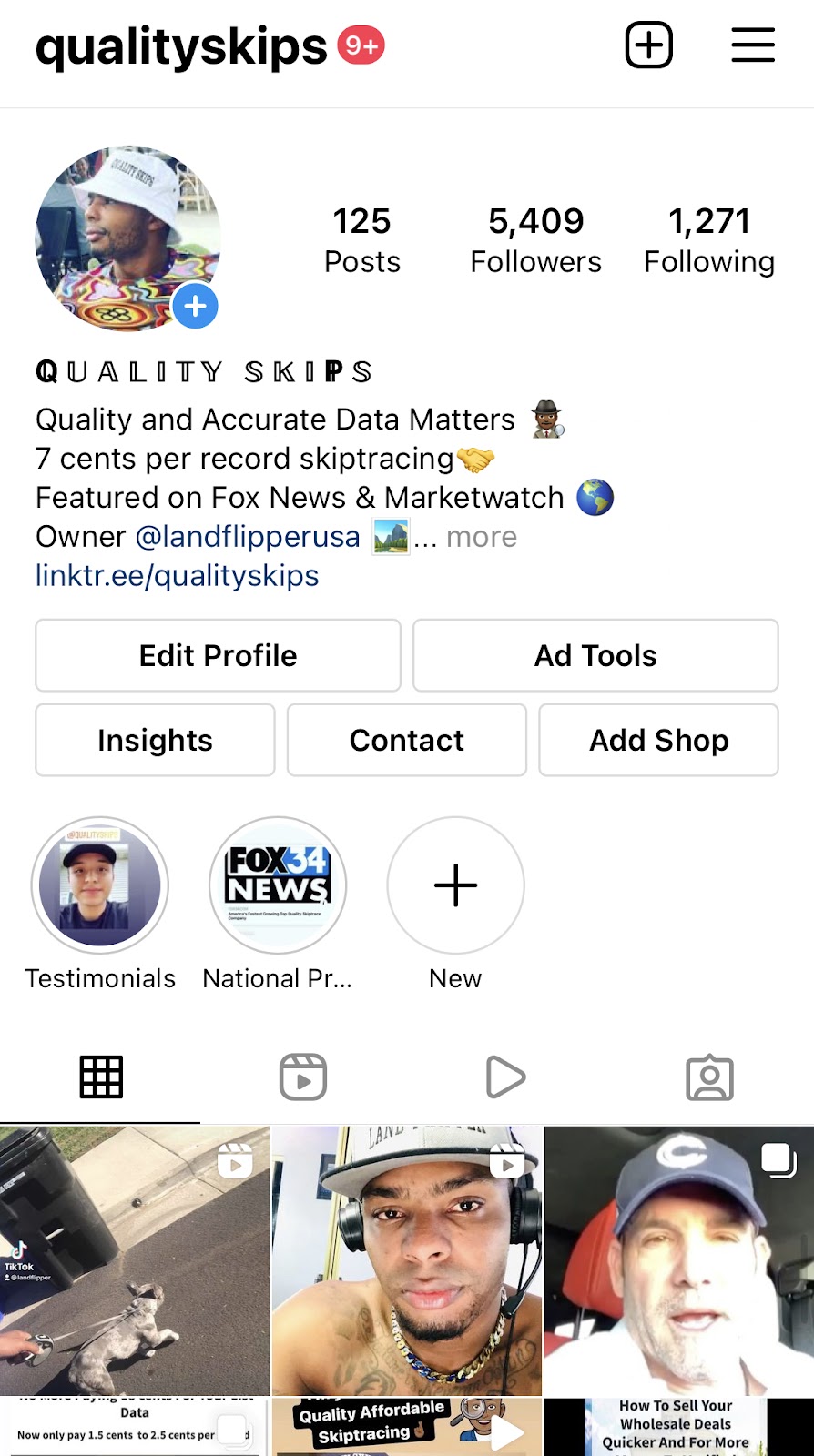Screen dimensions: 814x1456
Task: Switch to the videos tab
Action: click(506, 1077)
